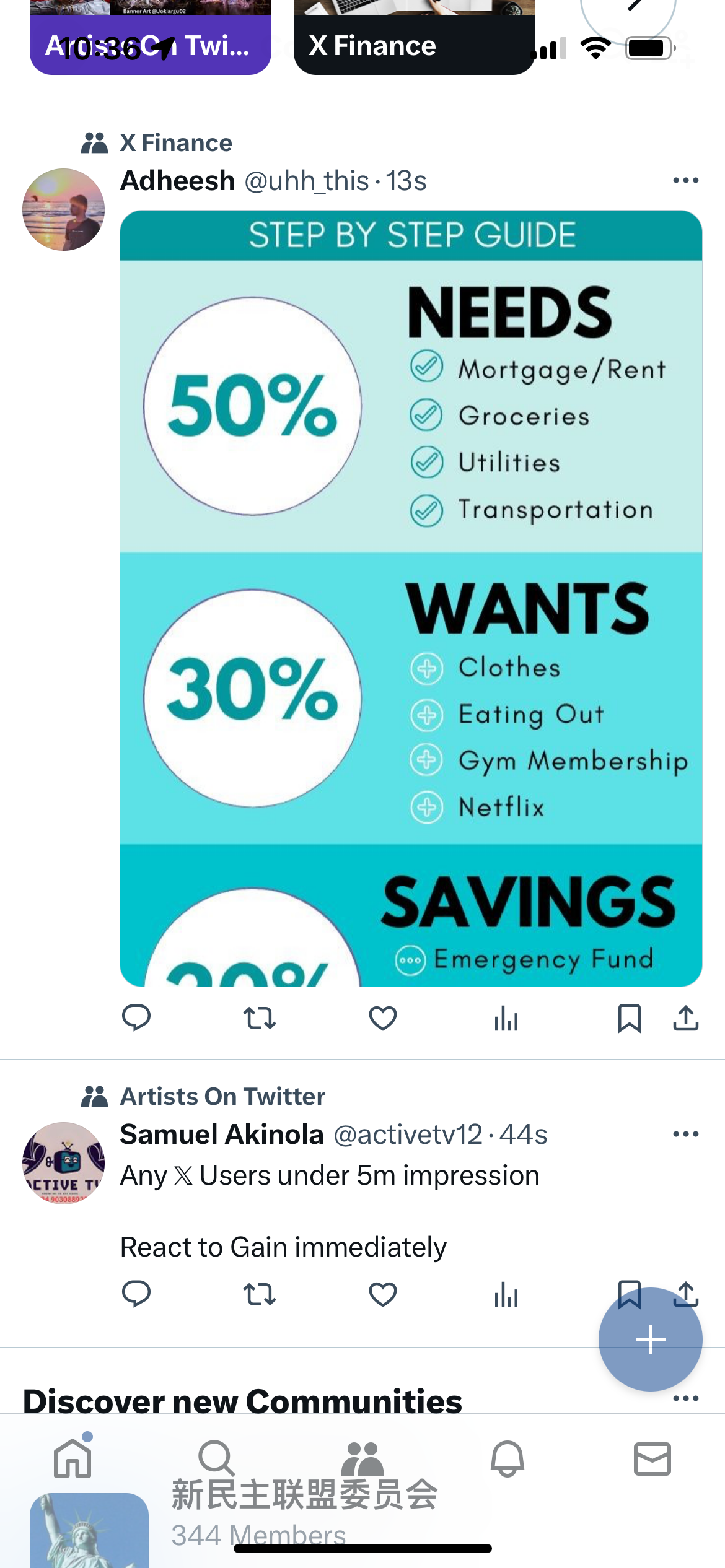
Task: Repost Samuel Akinola's post
Action: pyautogui.click(x=259, y=1294)
